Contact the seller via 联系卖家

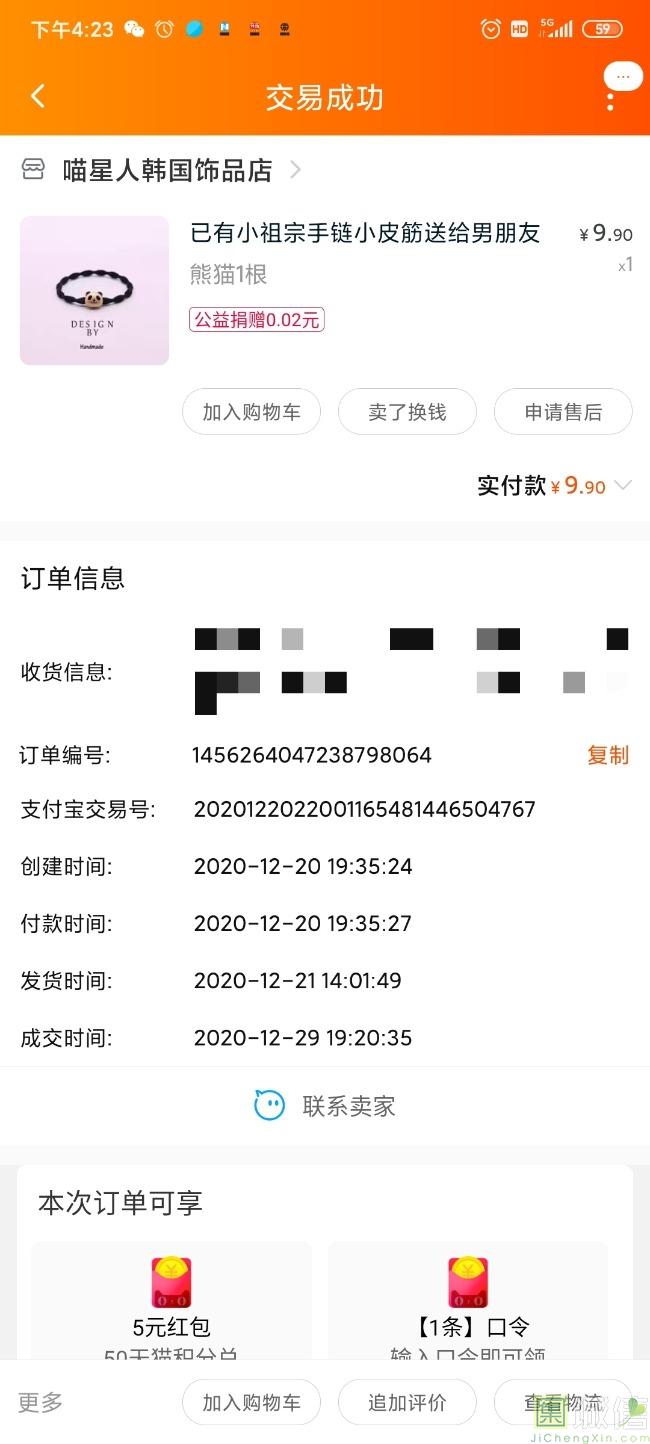[325, 1106]
